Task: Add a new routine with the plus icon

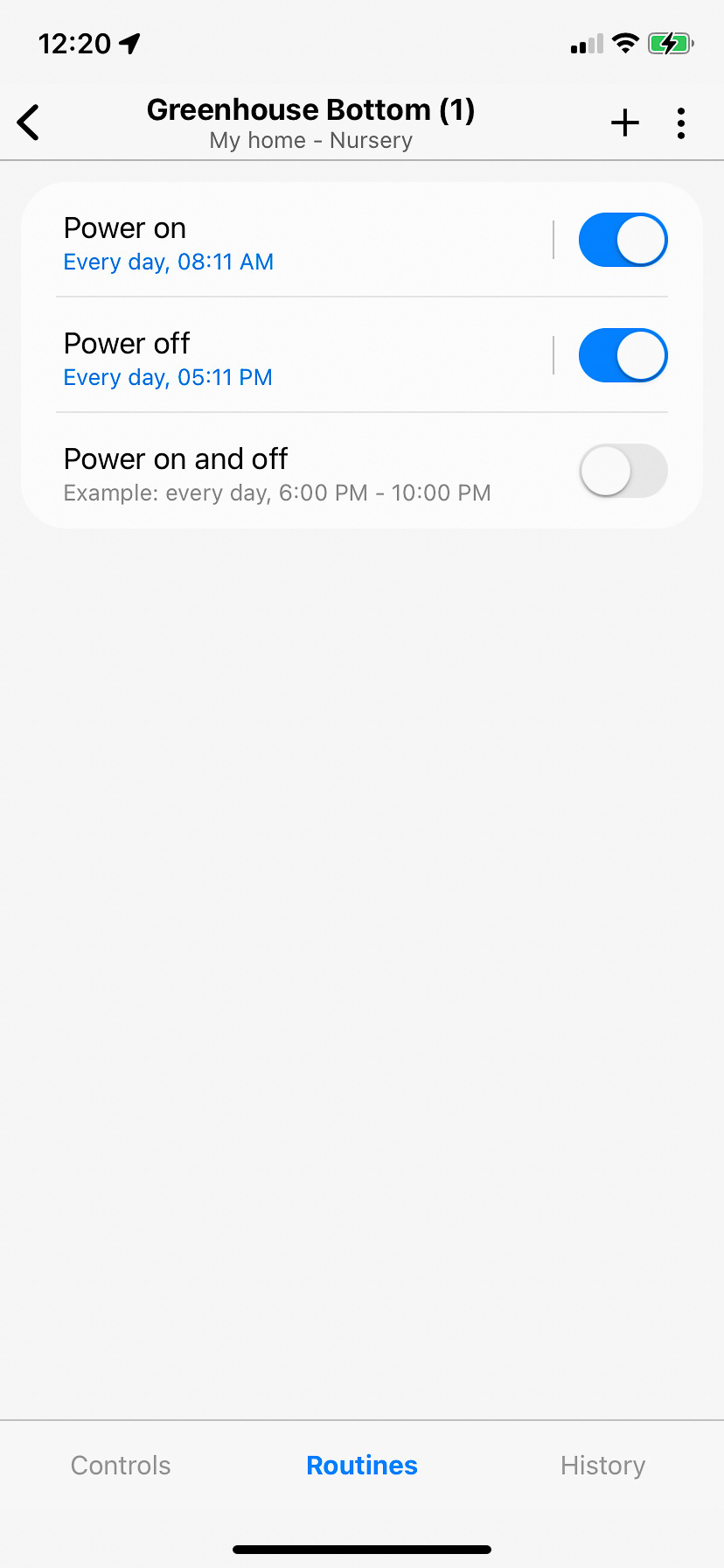Action: [625, 123]
